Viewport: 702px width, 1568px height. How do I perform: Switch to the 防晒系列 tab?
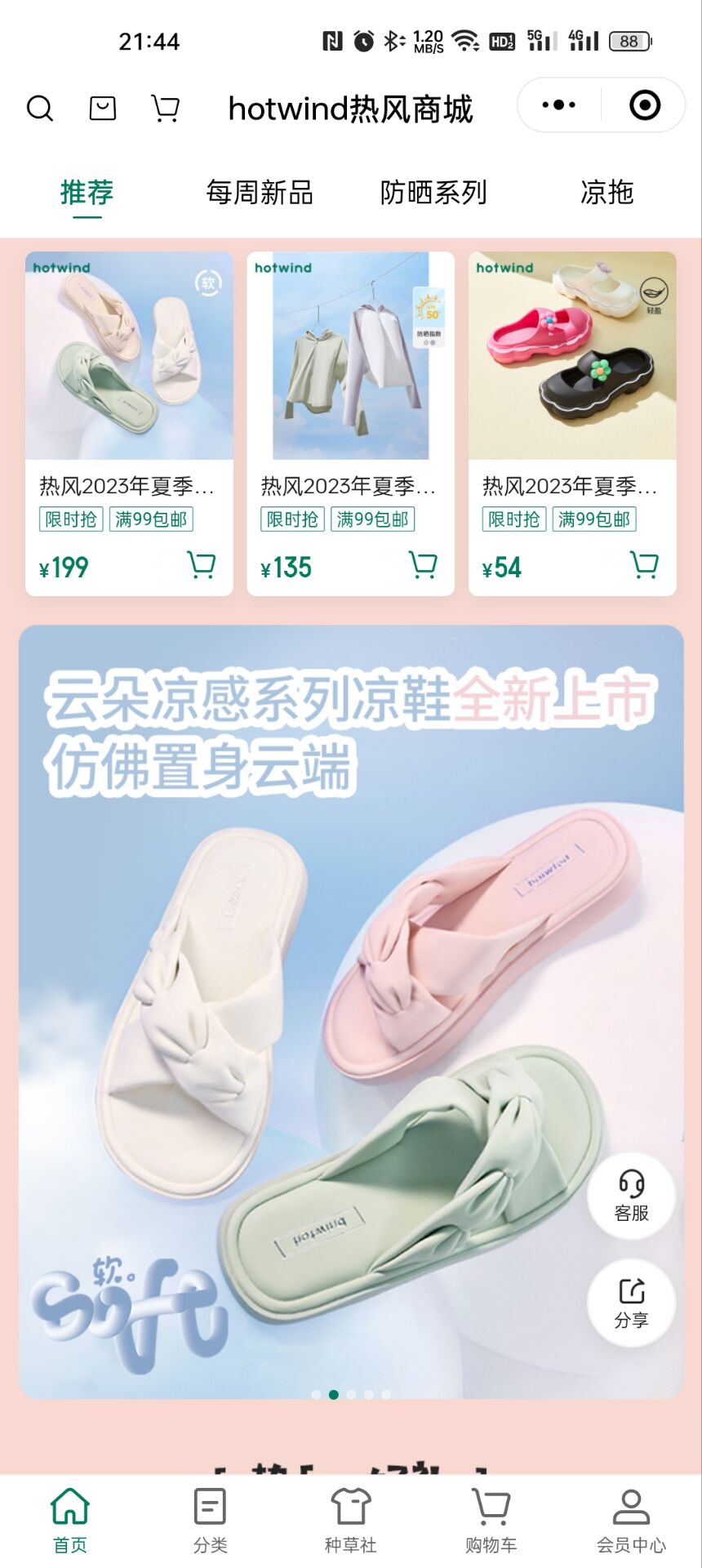pyautogui.click(x=433, y=193)
